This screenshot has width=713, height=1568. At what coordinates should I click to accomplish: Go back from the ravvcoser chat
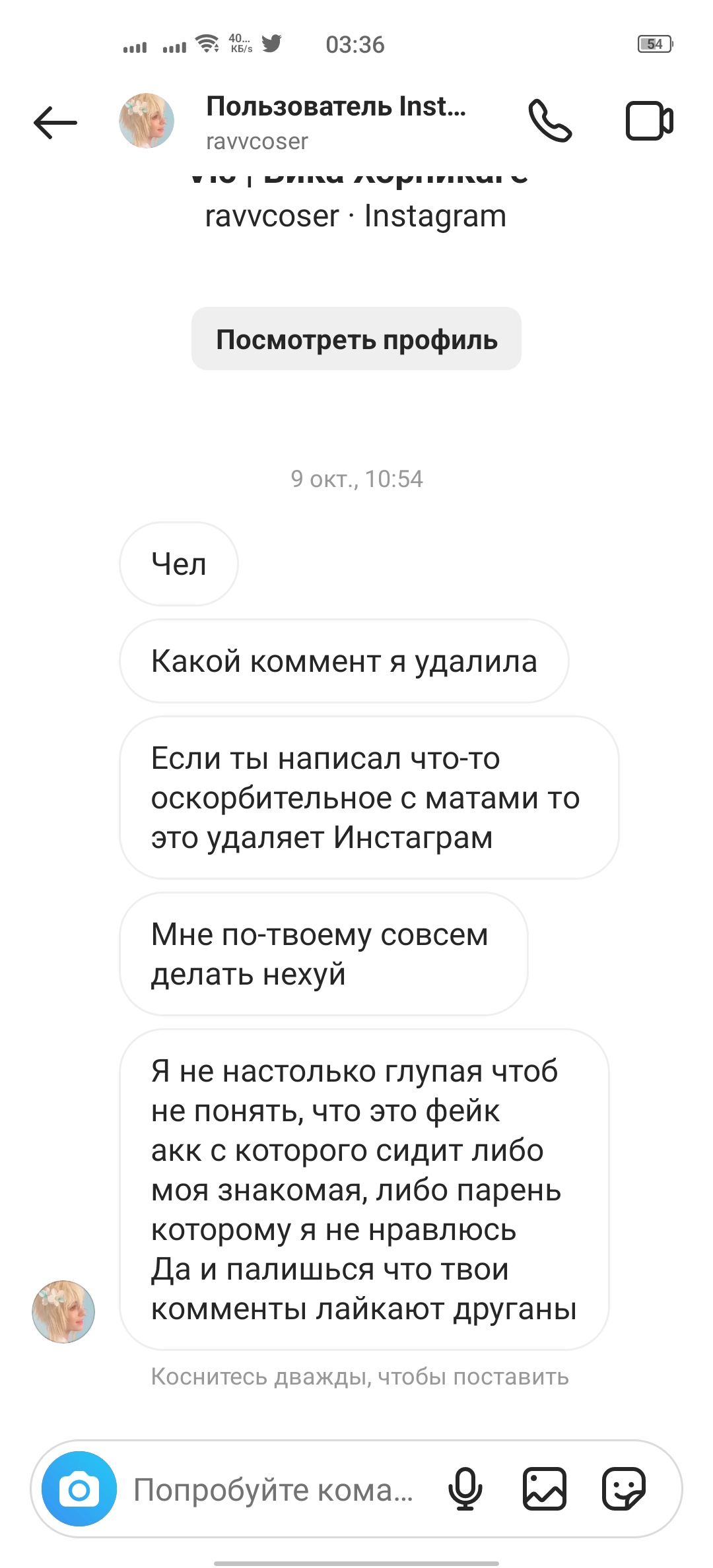pos(55,122)
